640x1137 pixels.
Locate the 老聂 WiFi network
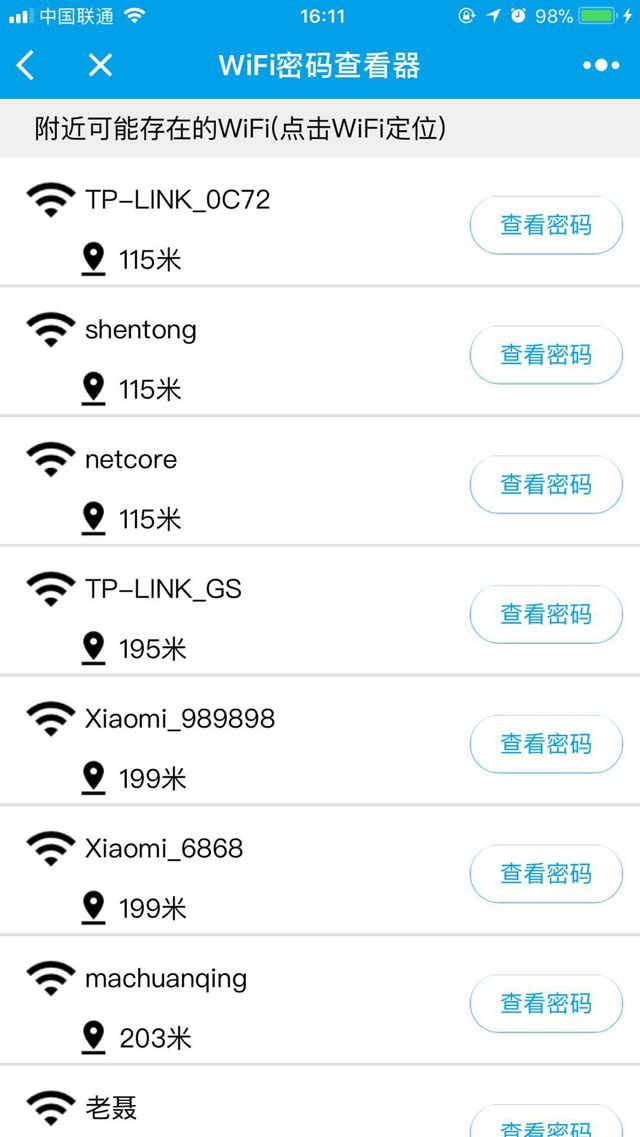click(x=111, y=1108)
